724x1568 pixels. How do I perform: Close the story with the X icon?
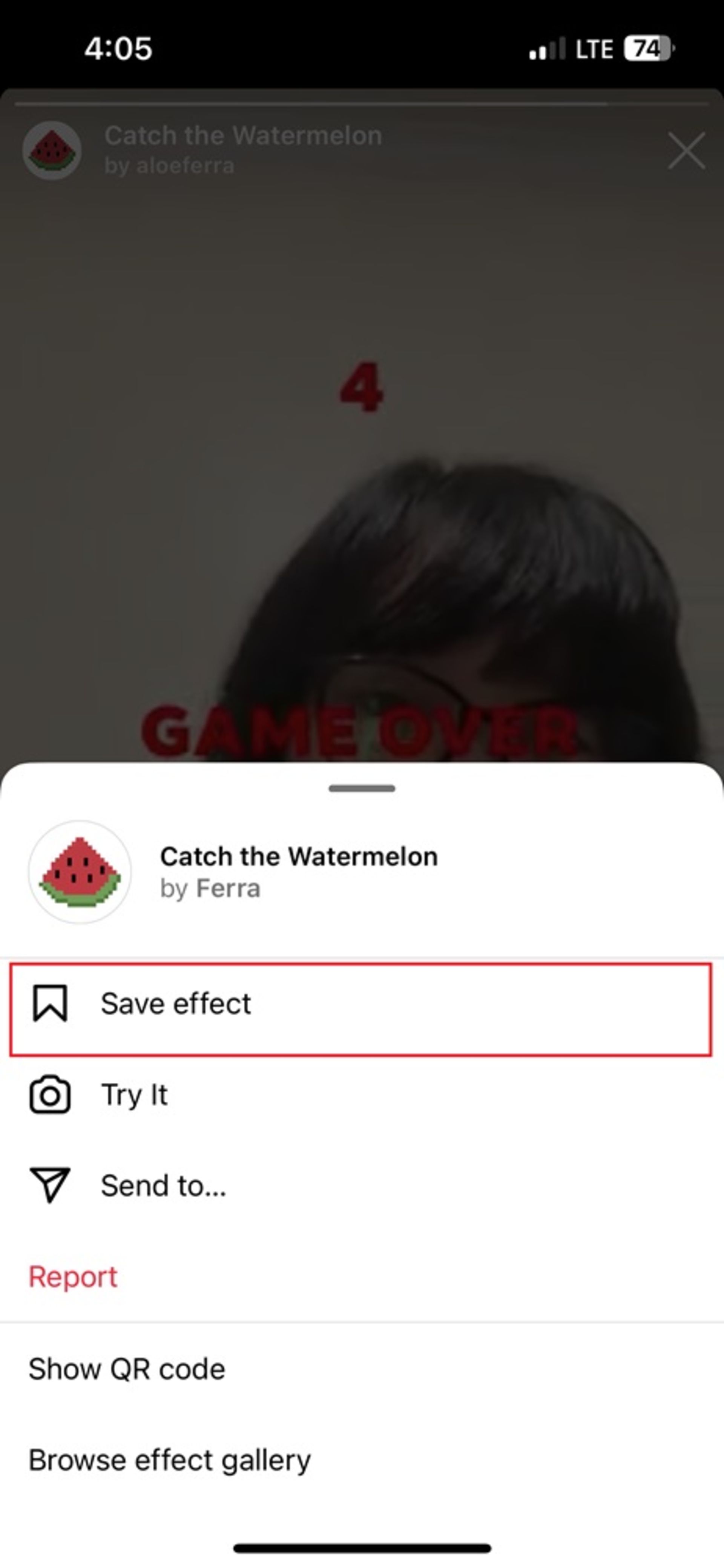click(x=686, y=150)
